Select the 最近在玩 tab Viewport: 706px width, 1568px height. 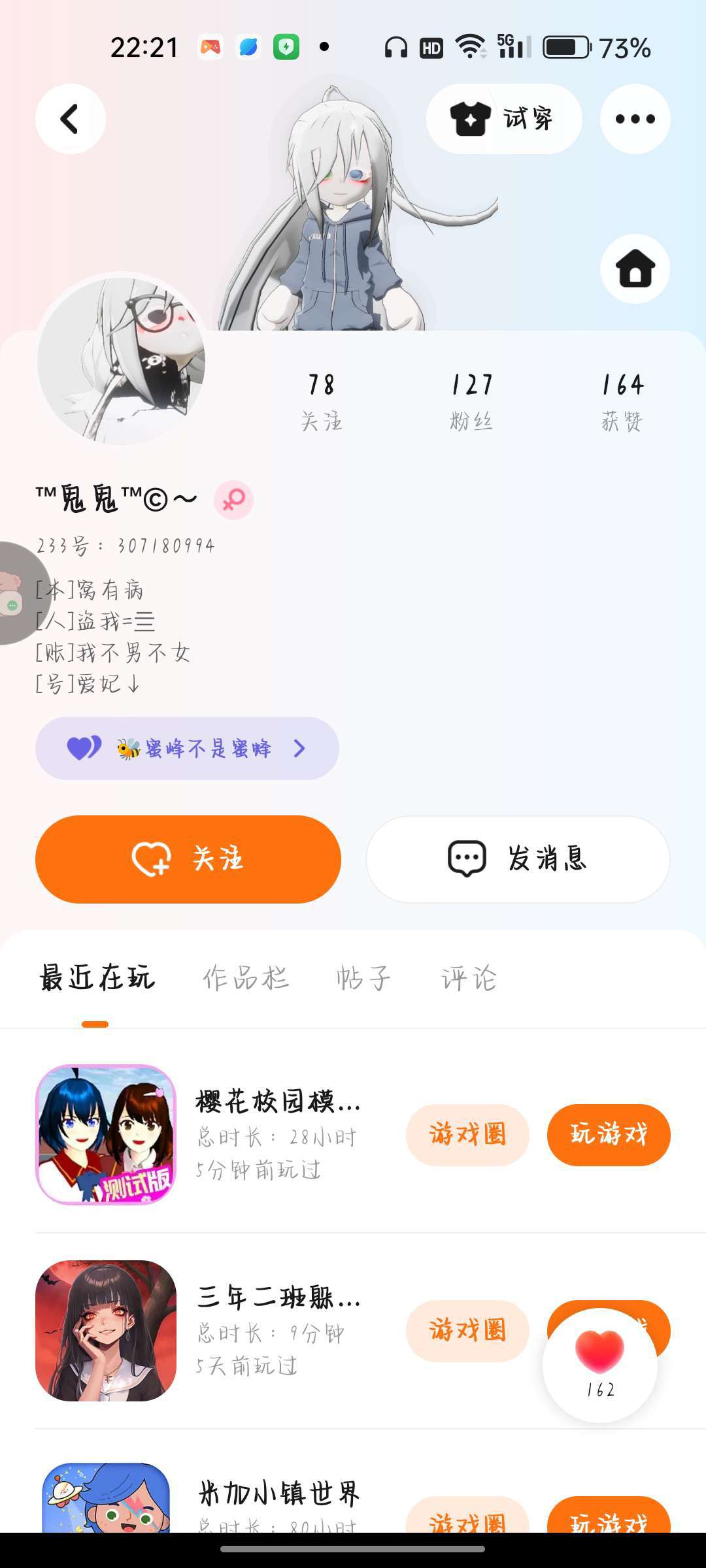[x=97, y=978]
